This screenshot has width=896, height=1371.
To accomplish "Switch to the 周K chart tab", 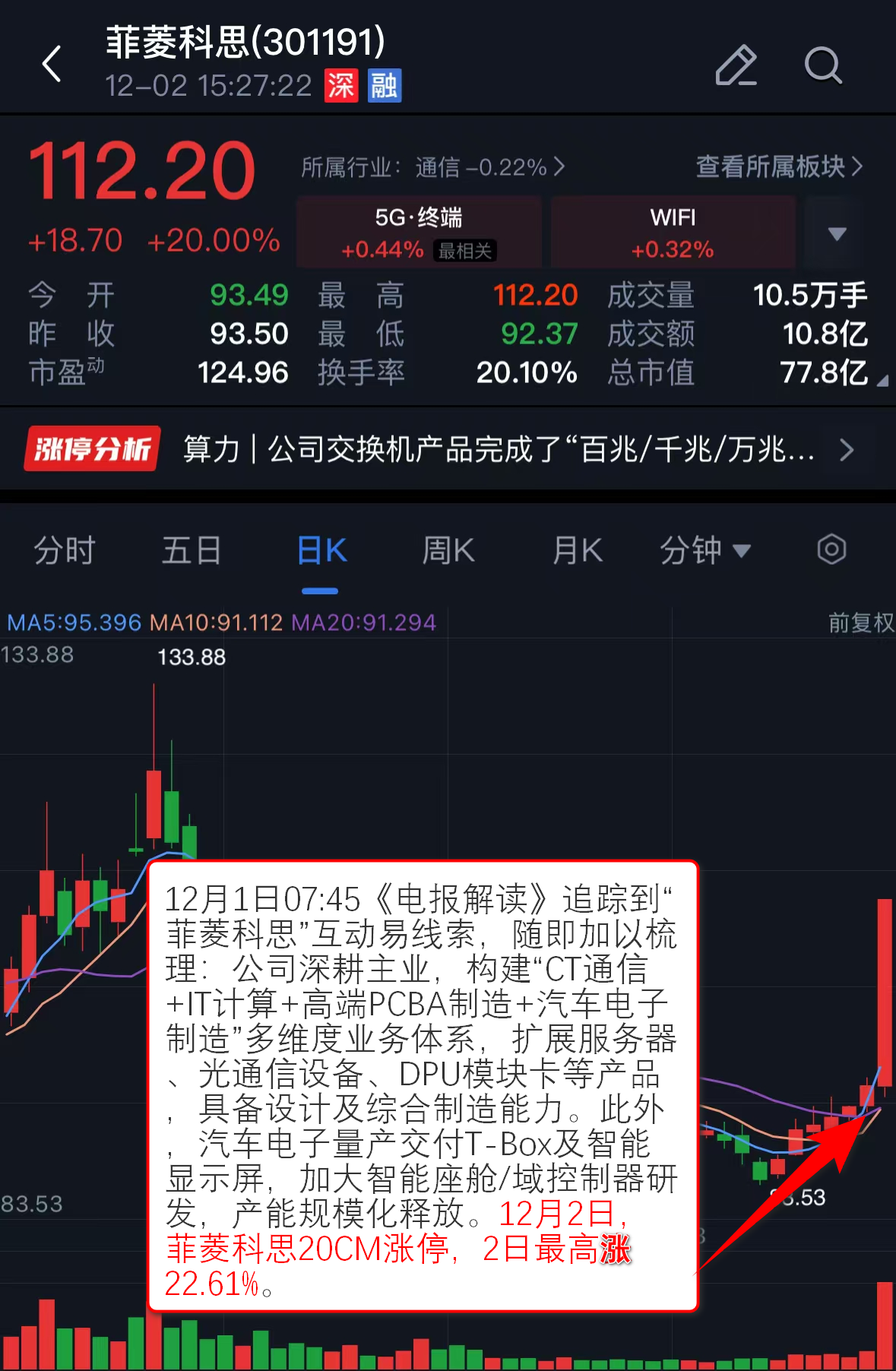I will (448, 550).
